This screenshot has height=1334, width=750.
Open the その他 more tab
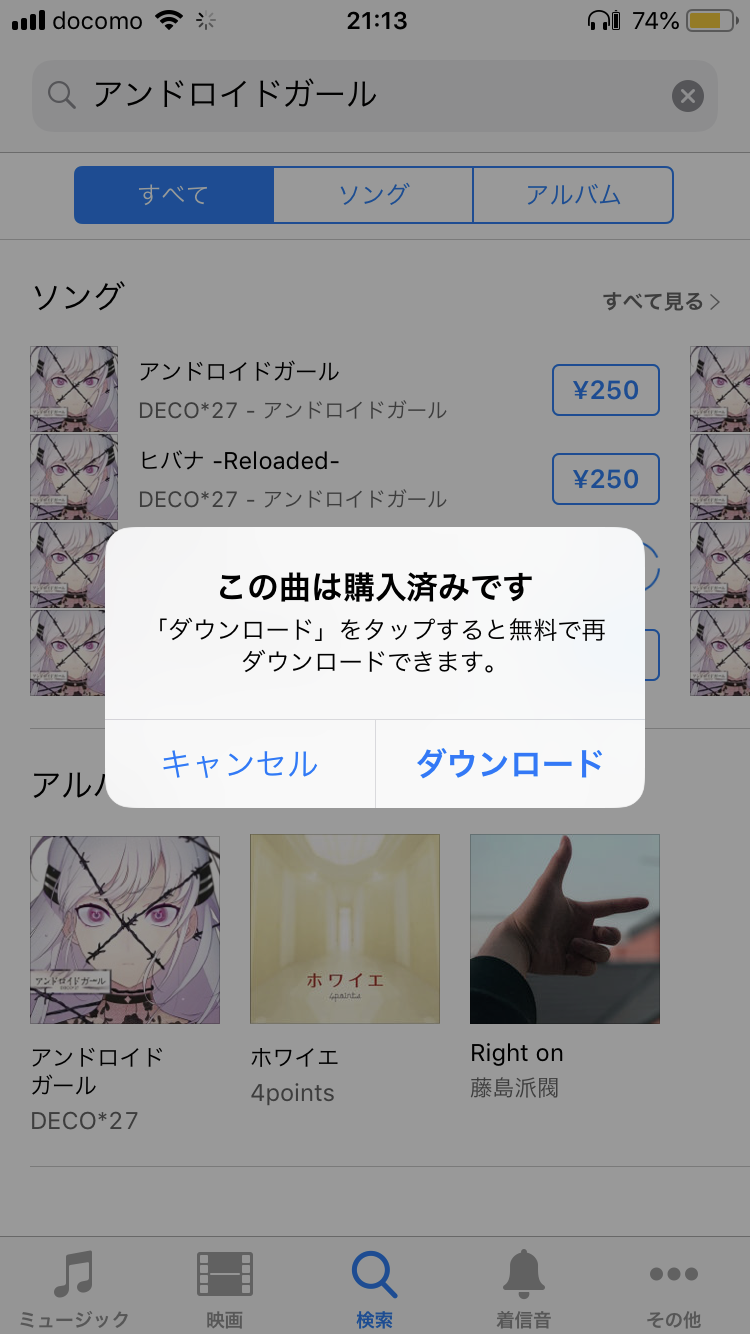(x=674, y=1288)
